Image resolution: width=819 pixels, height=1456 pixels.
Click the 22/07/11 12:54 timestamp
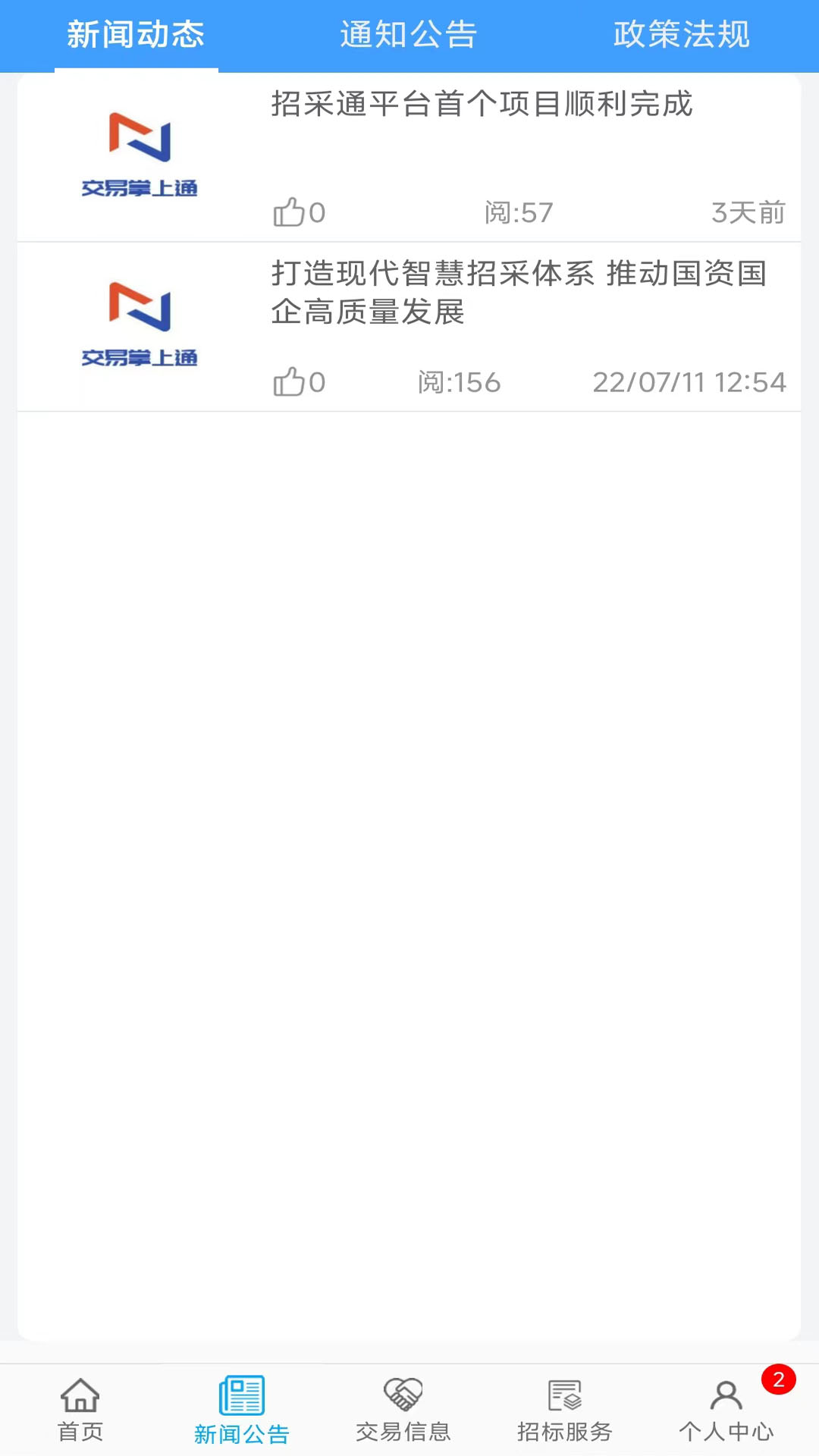coord(691,383)
